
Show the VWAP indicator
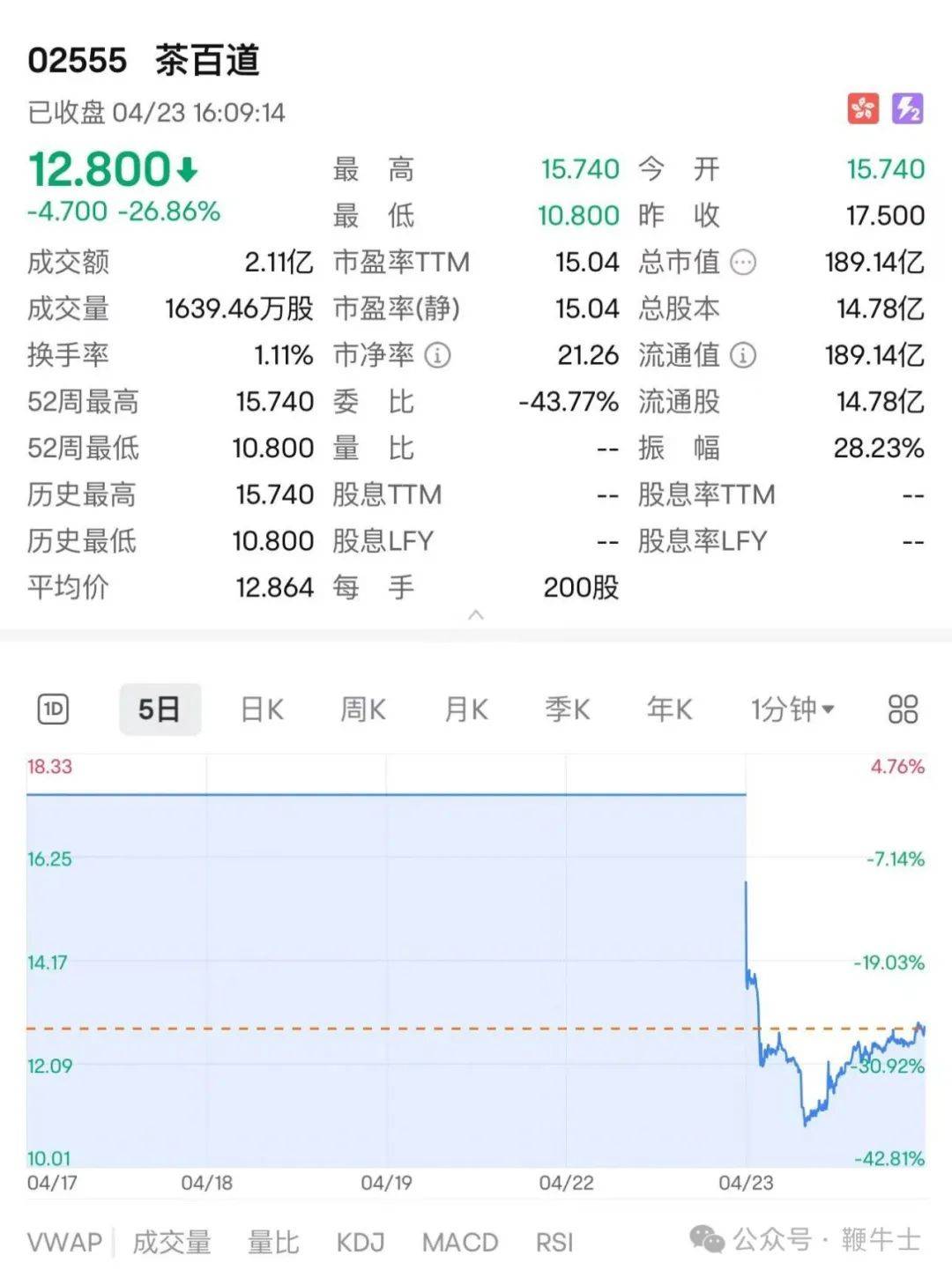tap(64, 1242)
